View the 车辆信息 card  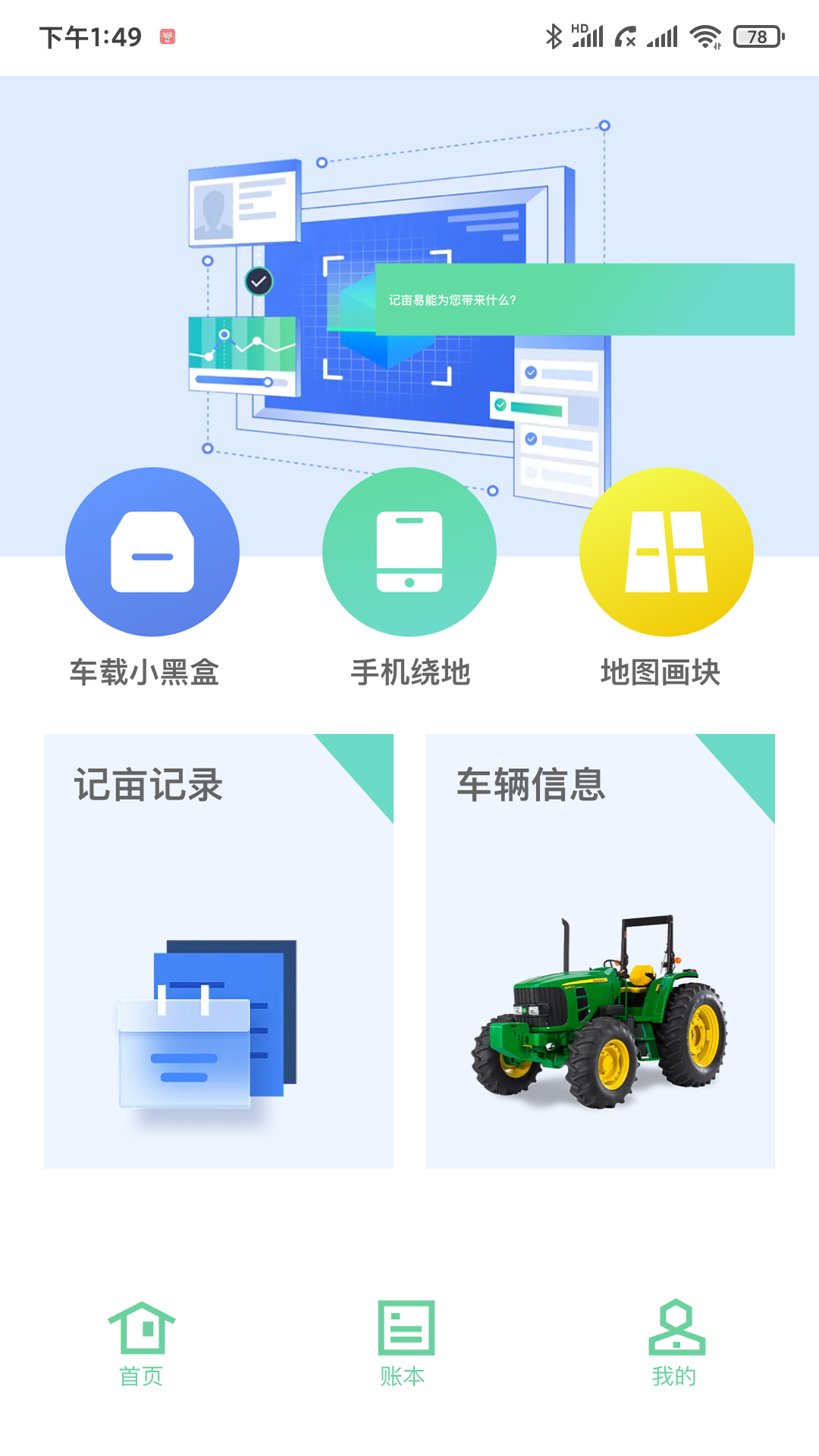tap(600, 951)
